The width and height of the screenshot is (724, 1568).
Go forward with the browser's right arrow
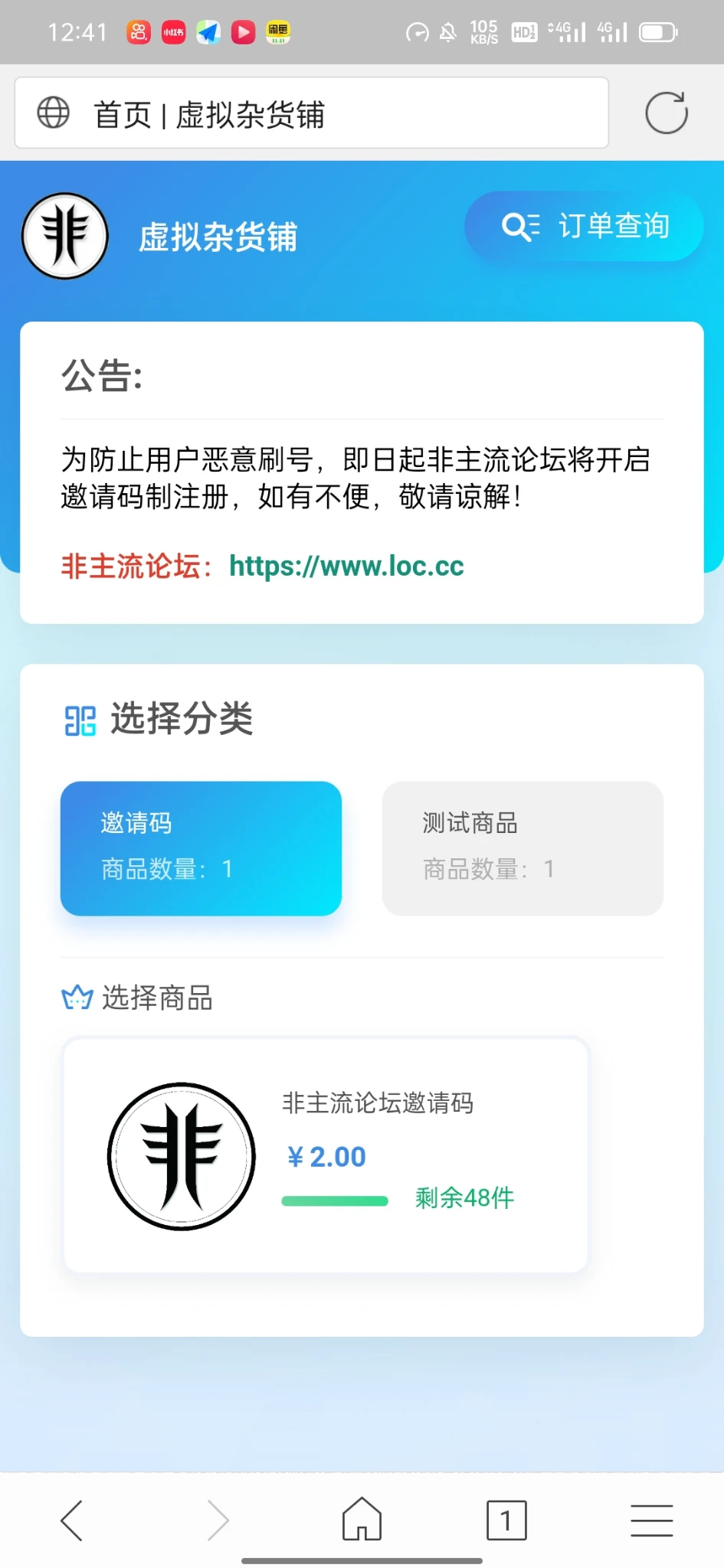pyautogui.click(x=218, y=1520)
